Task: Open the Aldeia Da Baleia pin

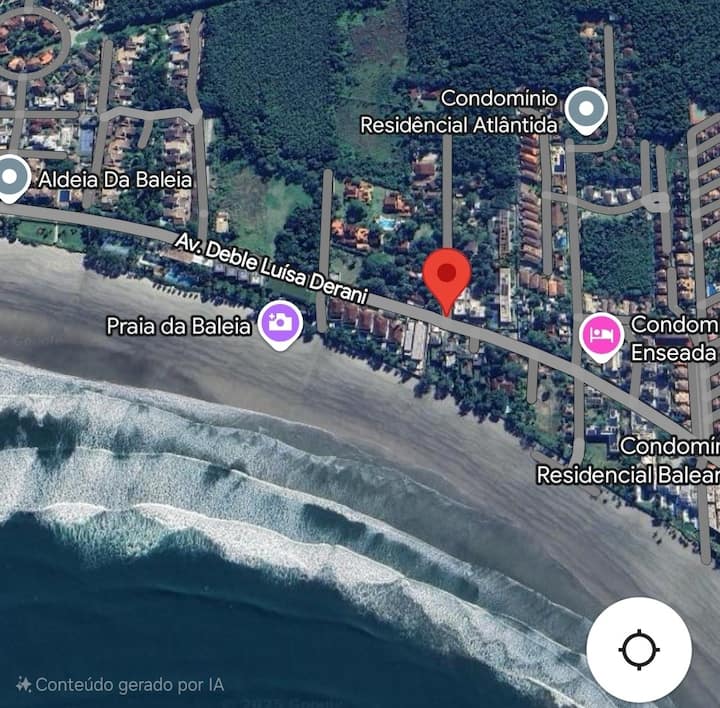Action: coord(12,178)
